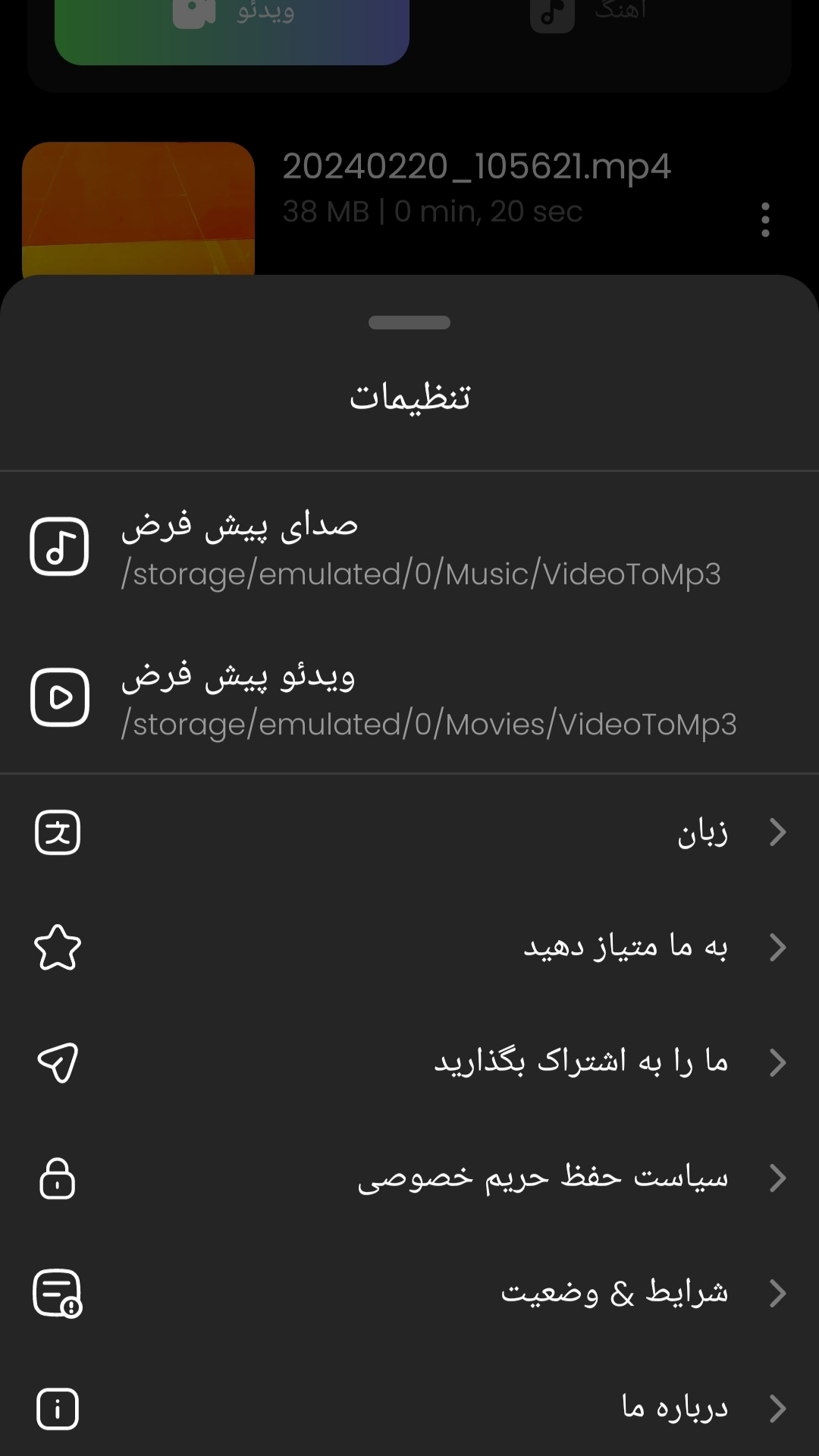Open the privacy policy (سیاست حفظ حریم خصوصی)

coord(409,1178)
